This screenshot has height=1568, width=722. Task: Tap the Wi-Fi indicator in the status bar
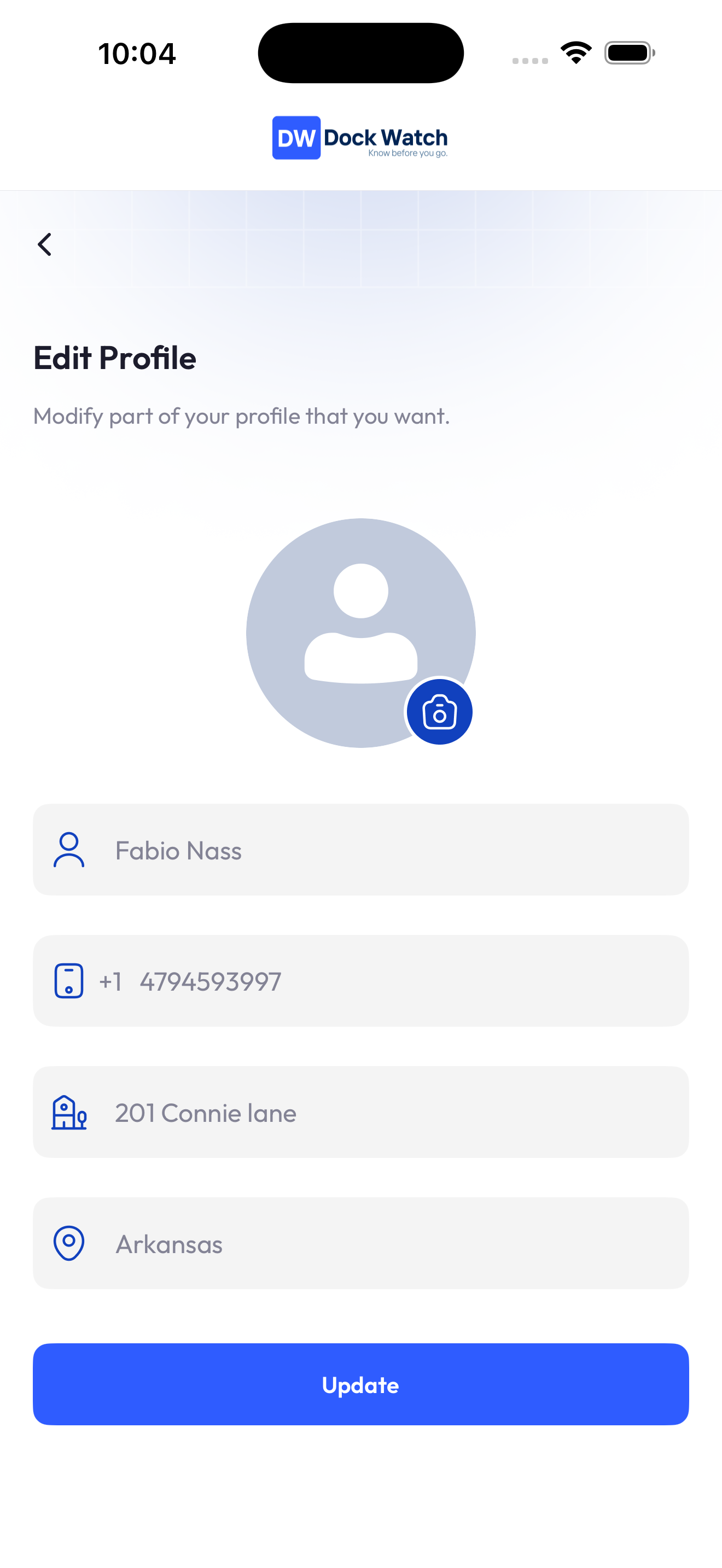pos(575,52)
